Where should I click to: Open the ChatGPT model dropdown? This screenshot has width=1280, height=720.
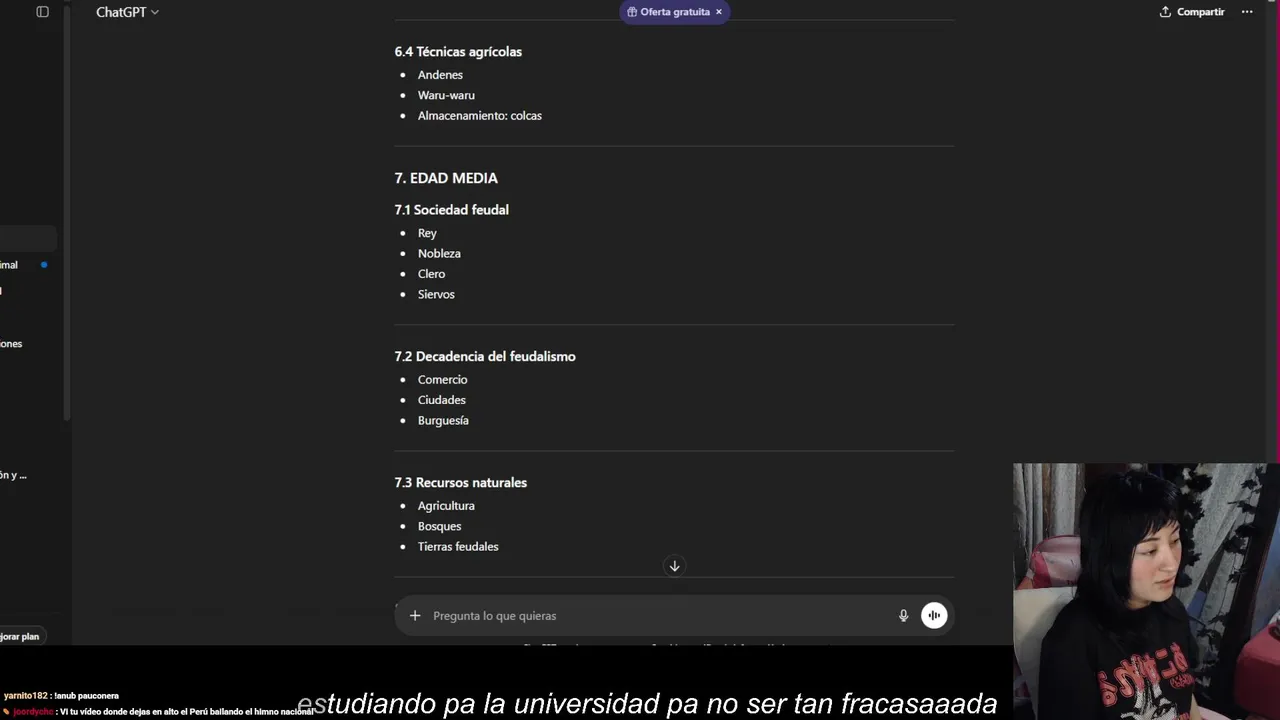click(x=127, y=12)
